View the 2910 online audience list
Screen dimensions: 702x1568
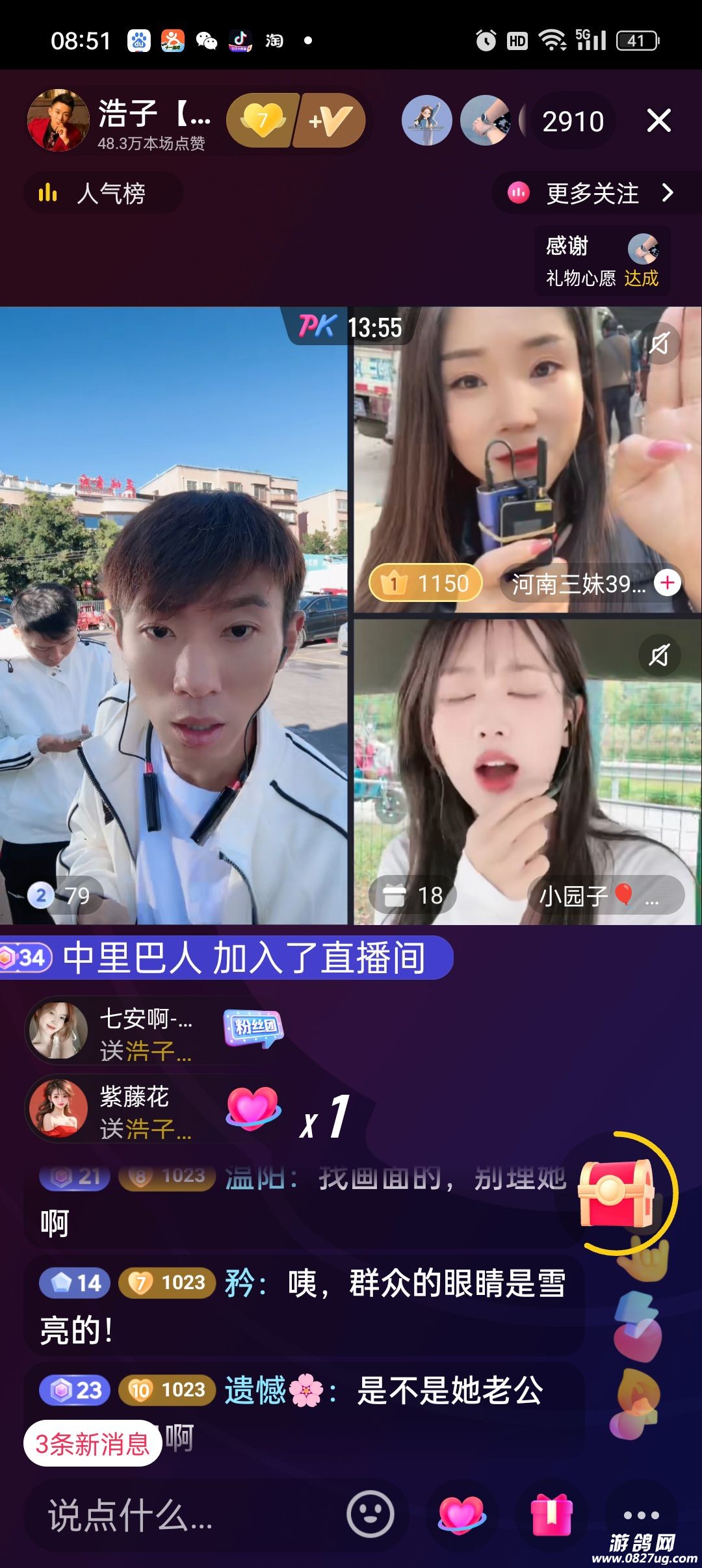click(573, 122)
